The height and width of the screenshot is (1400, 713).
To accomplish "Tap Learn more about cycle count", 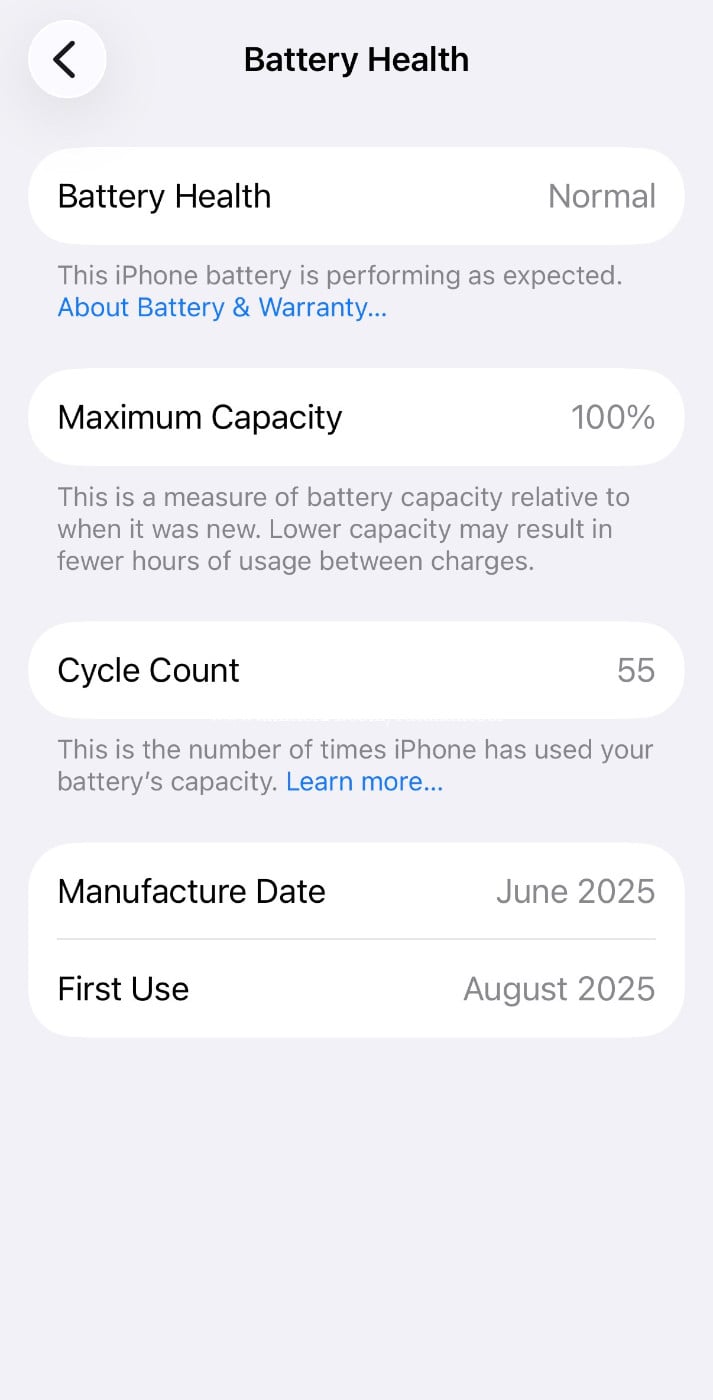I will [364, 781].
